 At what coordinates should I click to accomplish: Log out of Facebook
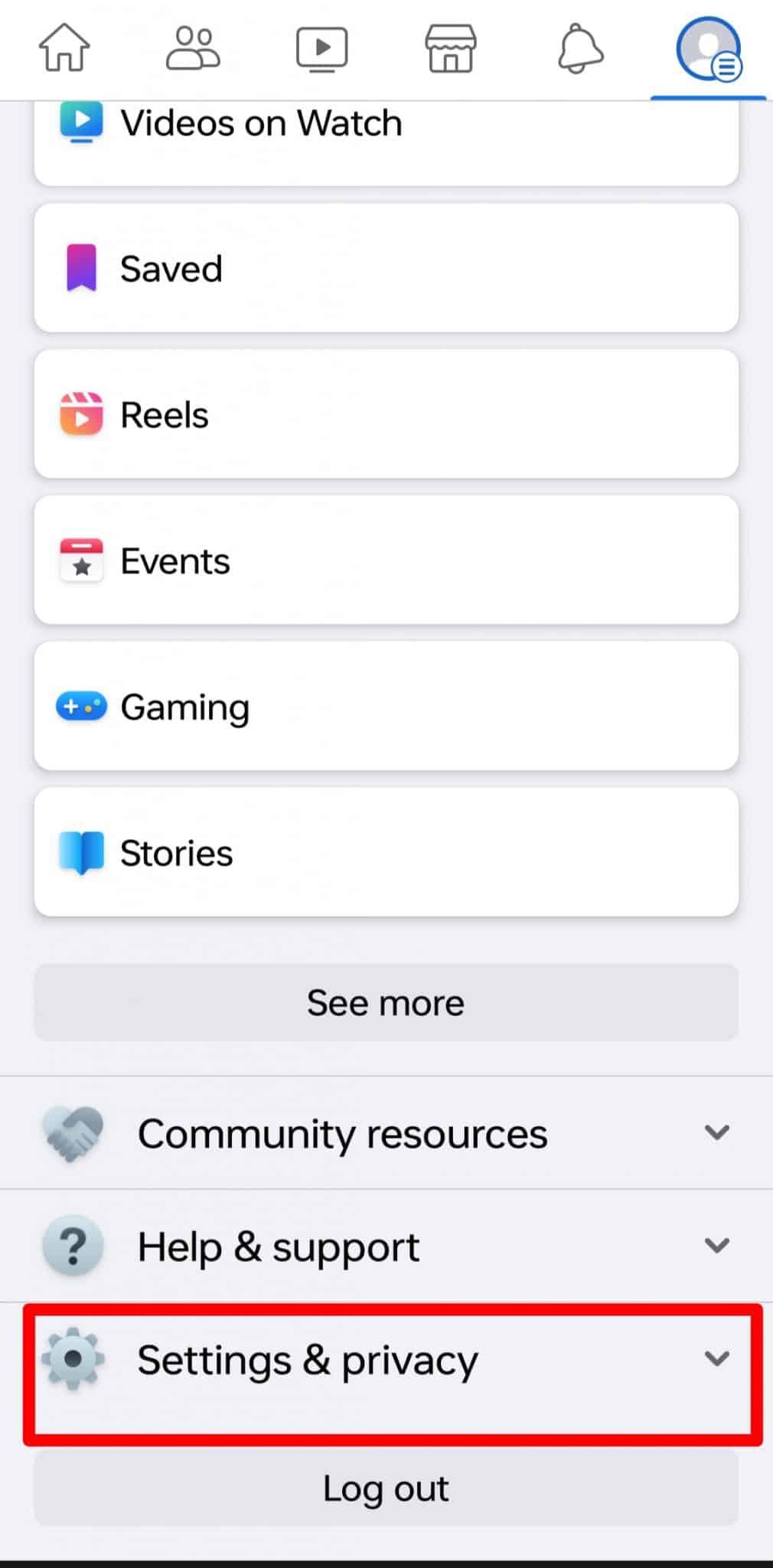pos(386,1488)
